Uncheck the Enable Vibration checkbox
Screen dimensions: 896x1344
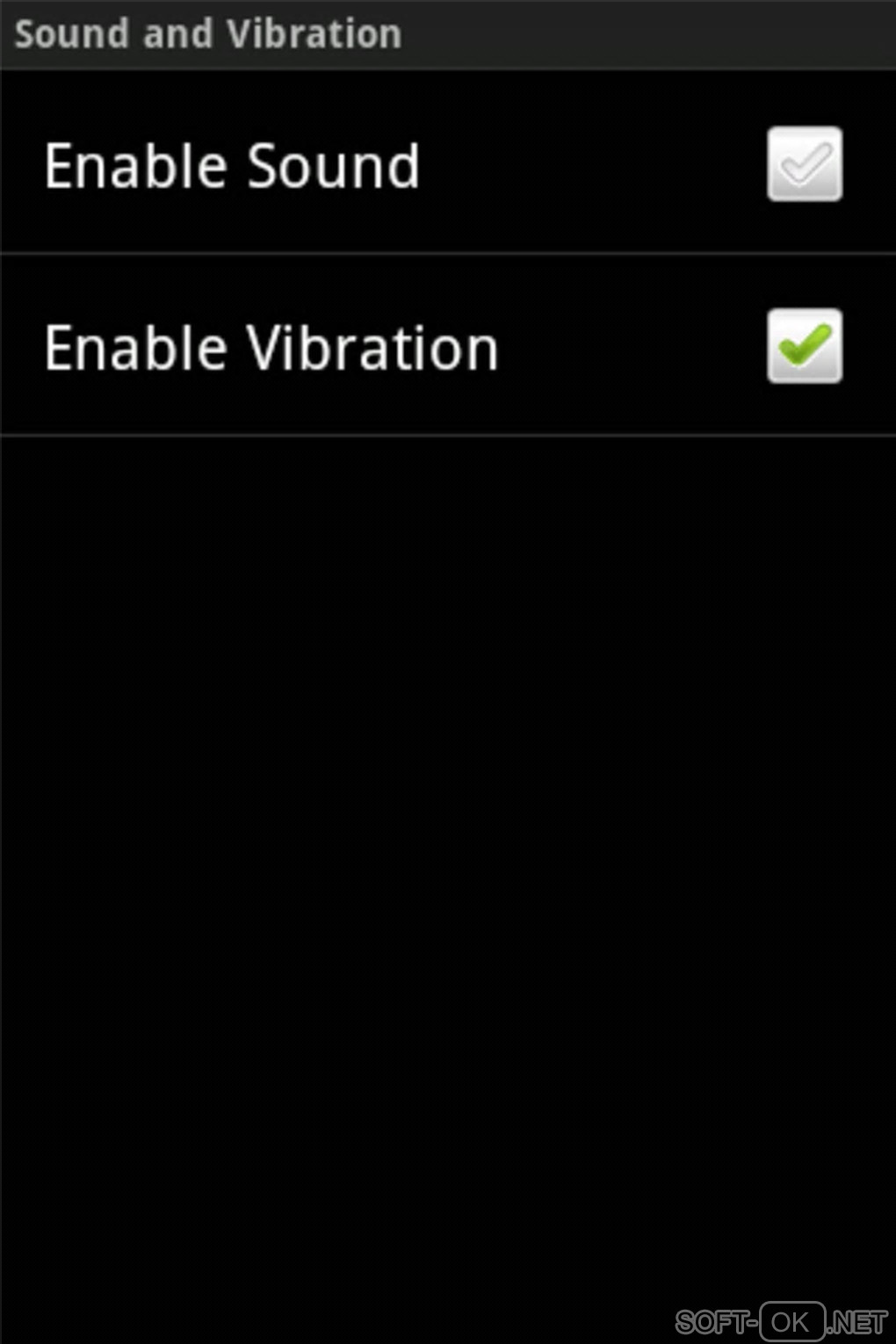click(804, 346)
